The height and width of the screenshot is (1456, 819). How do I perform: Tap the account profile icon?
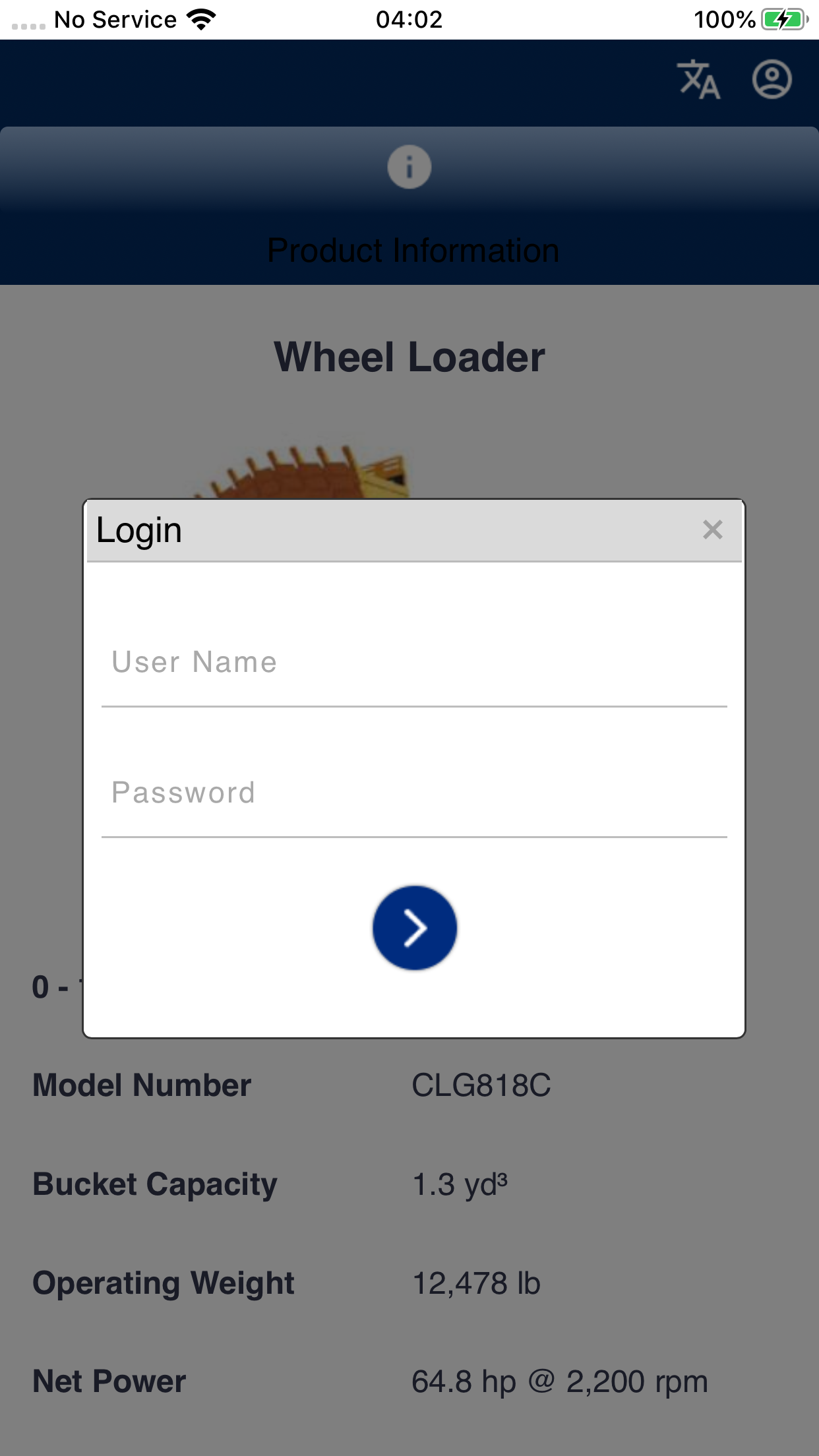click(772, 80)
